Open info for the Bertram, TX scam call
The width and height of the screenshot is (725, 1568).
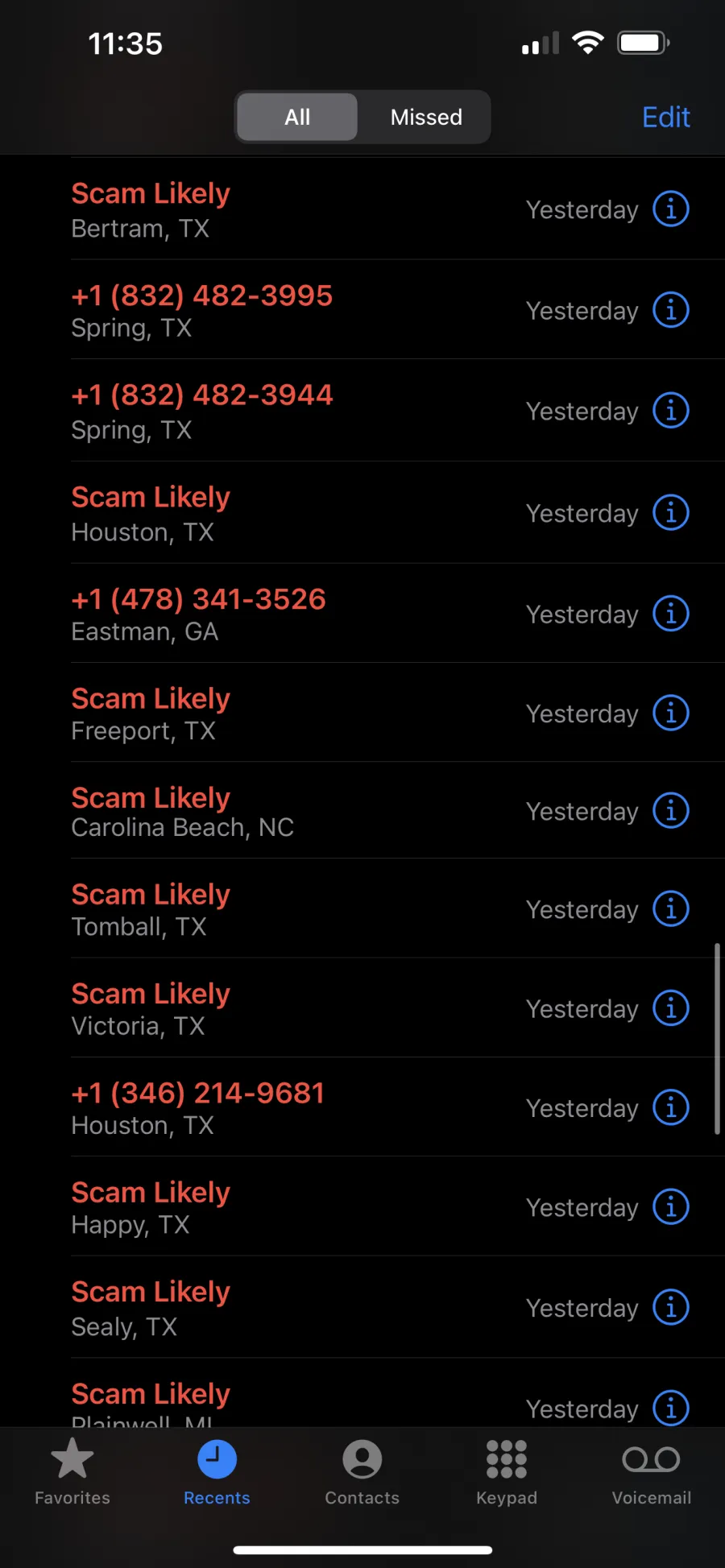670,209
